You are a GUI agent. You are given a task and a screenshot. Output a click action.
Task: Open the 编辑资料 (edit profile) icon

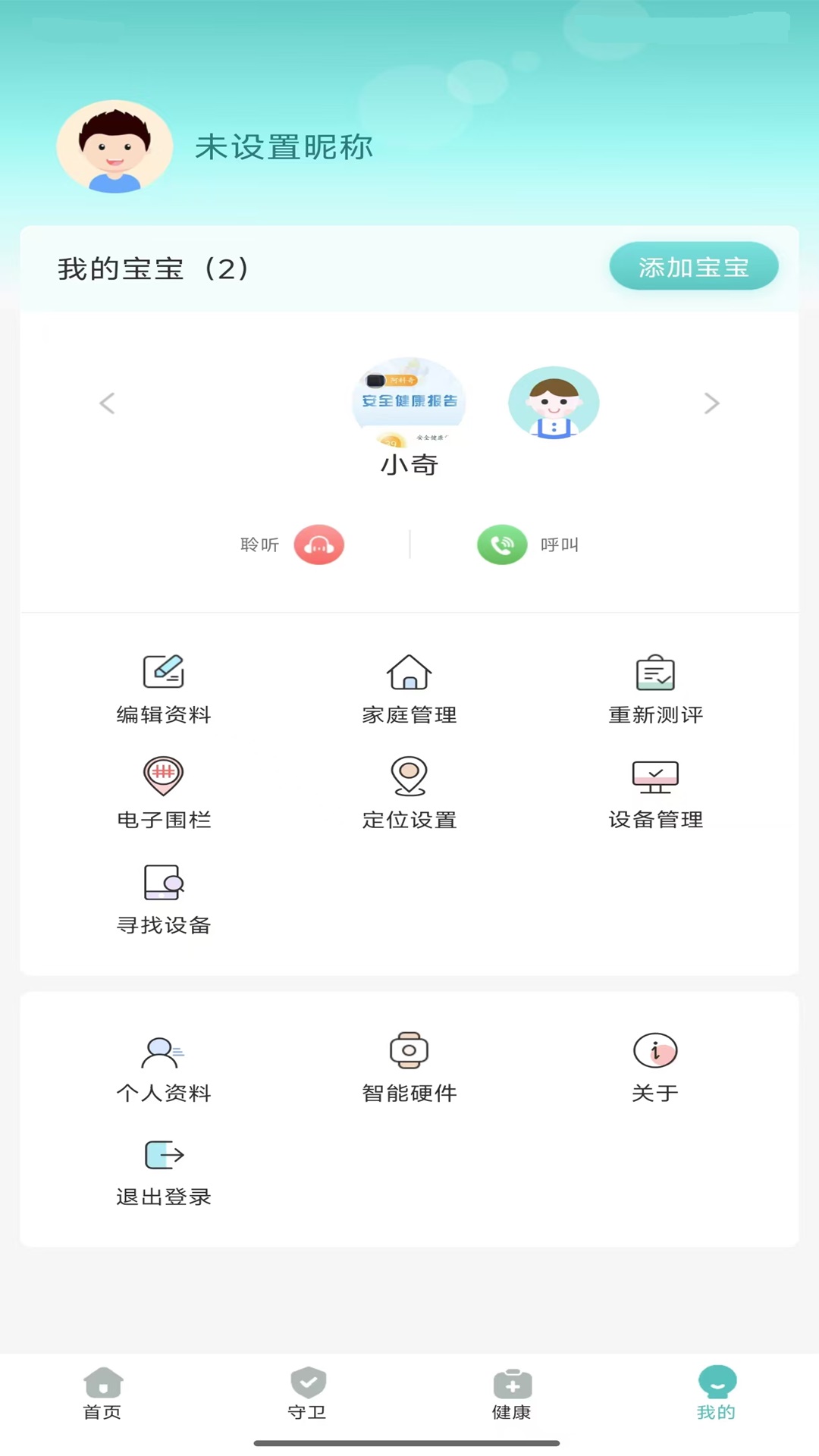point(162,686)
